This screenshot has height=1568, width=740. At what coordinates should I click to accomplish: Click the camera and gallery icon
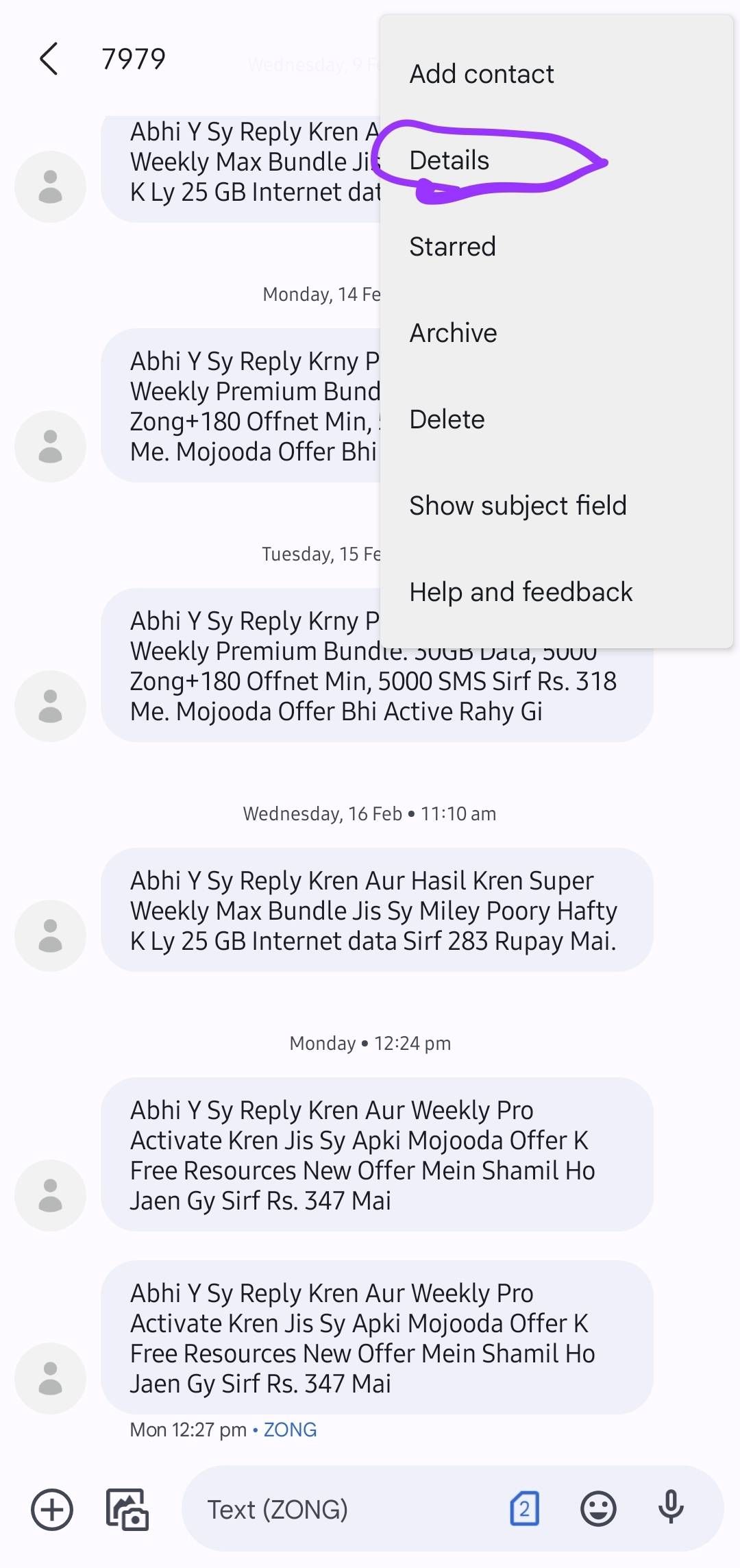(127, 1508)
